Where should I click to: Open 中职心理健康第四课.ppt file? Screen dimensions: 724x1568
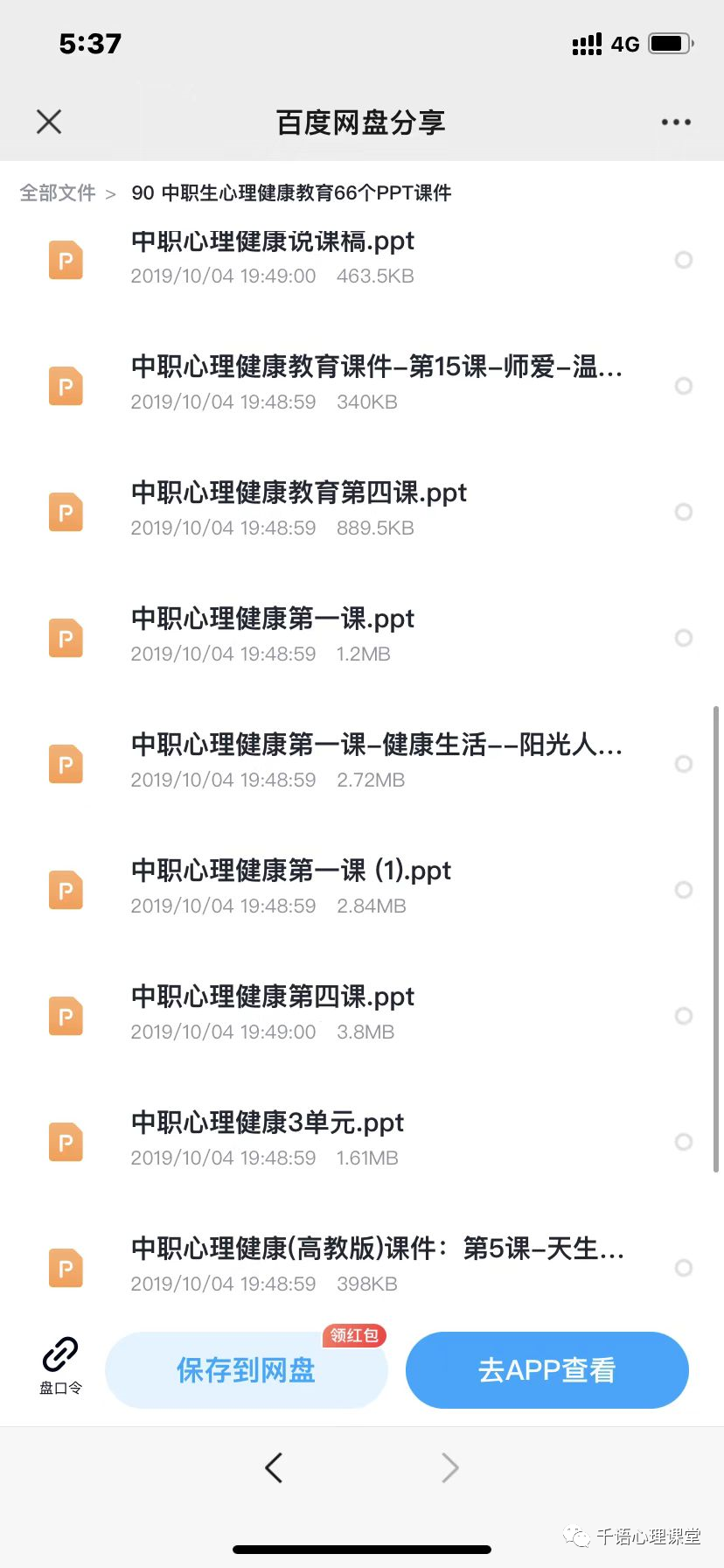[x=272, y=997]
